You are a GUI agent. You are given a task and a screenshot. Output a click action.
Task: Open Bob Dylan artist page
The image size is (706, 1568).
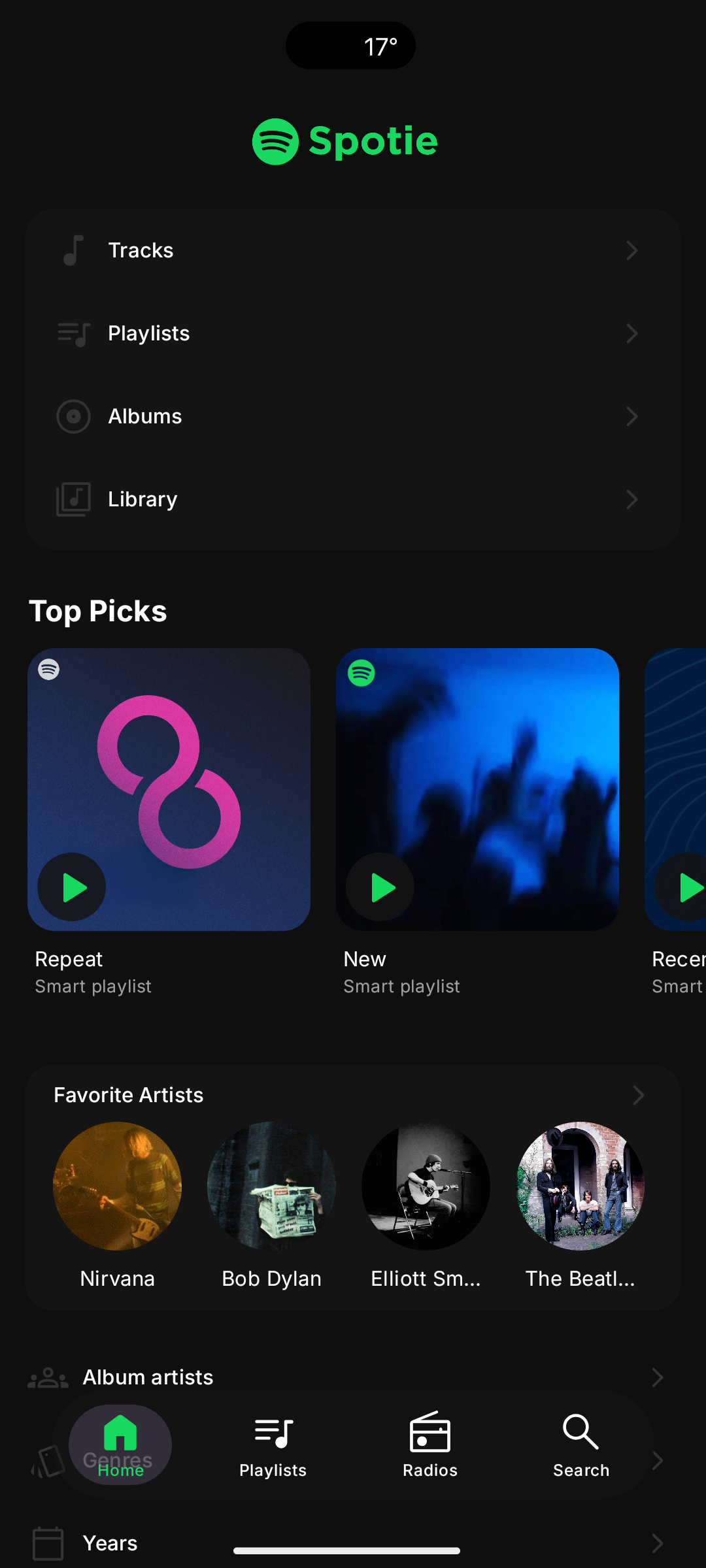tap(272, 1186)
